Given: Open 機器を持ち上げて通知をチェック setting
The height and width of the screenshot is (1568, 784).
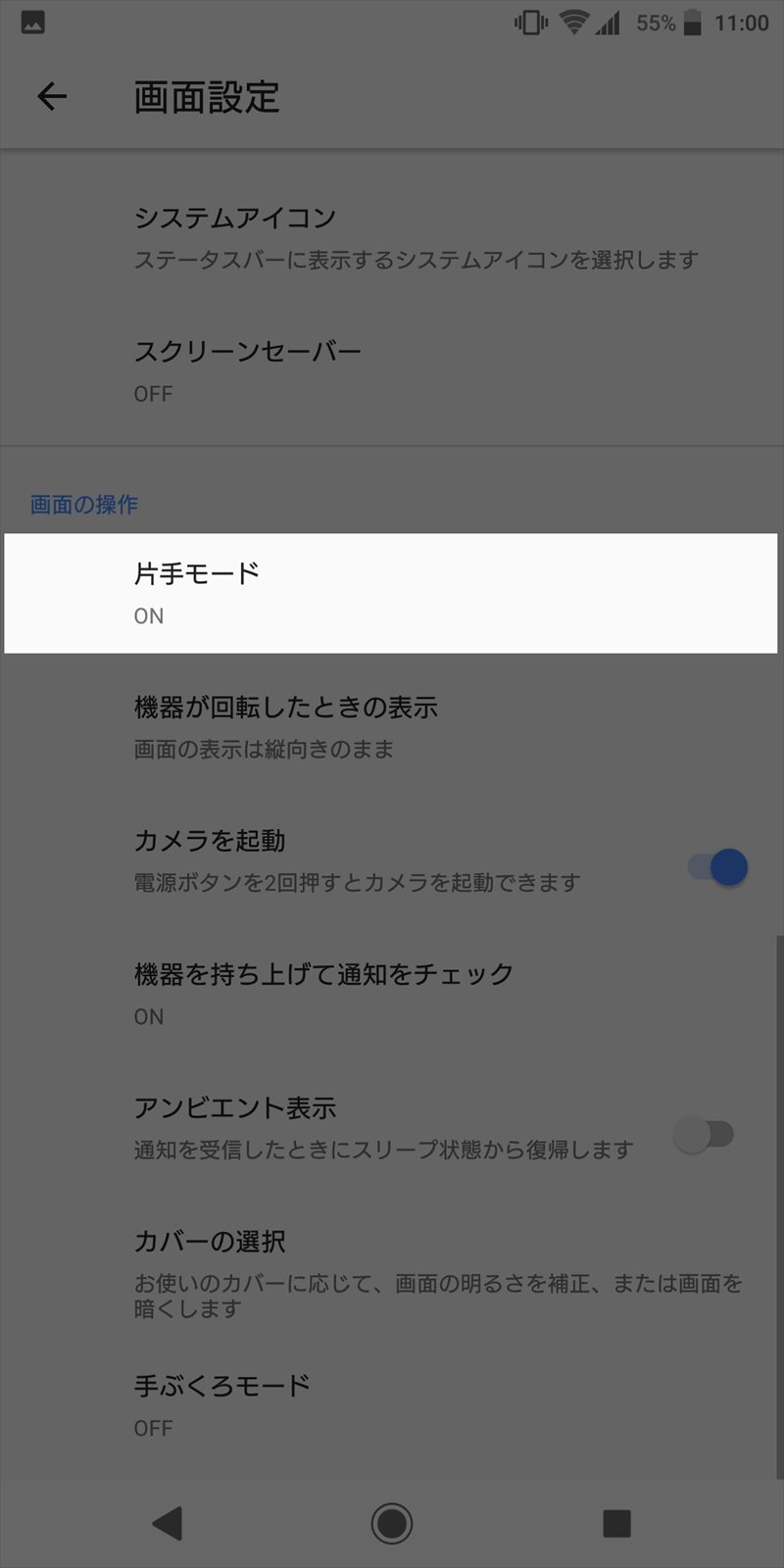Looking at the screenshot, I should pyautogui.click(x=392, y=994).
